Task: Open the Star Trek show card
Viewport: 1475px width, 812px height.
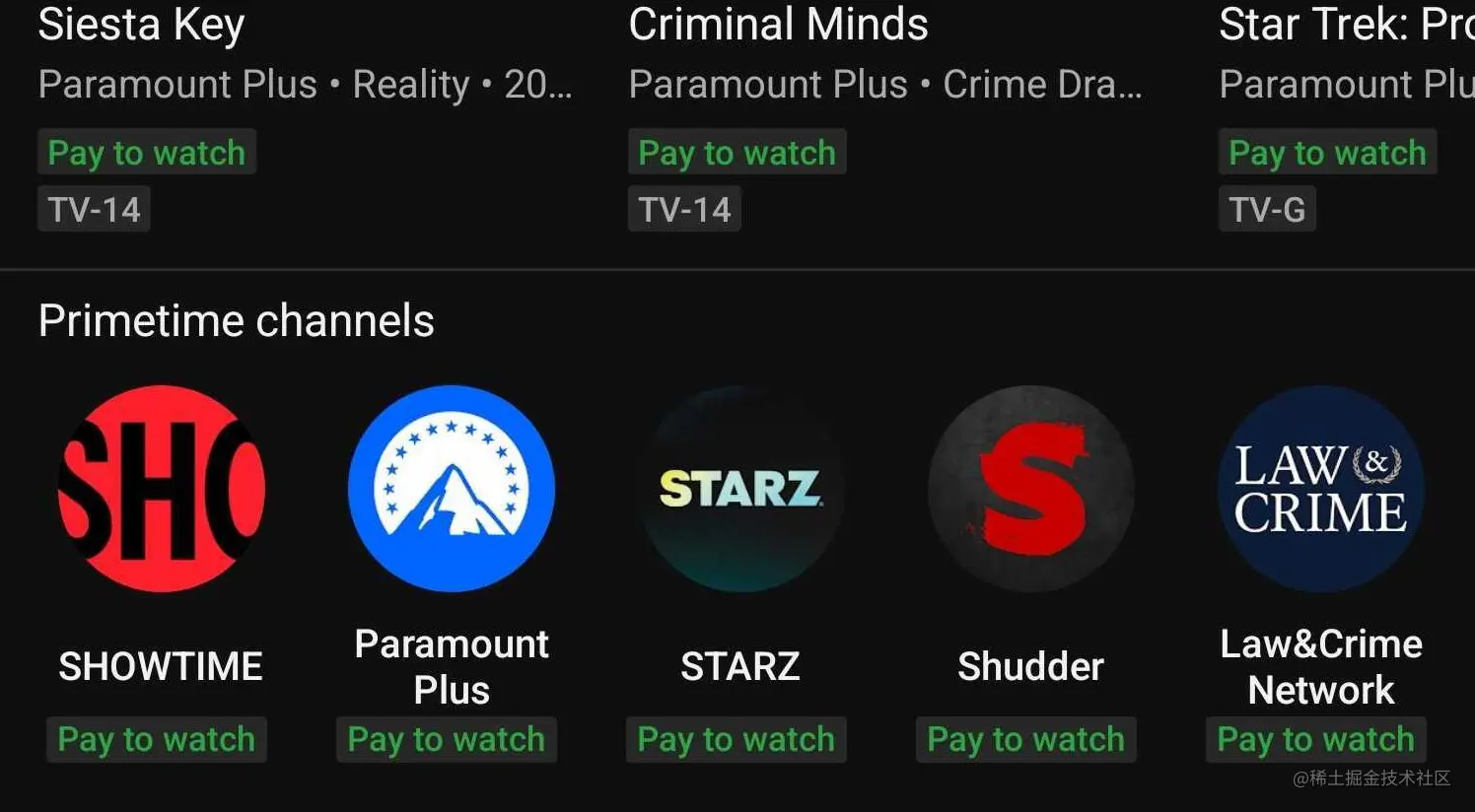Action: [1346, 26]
